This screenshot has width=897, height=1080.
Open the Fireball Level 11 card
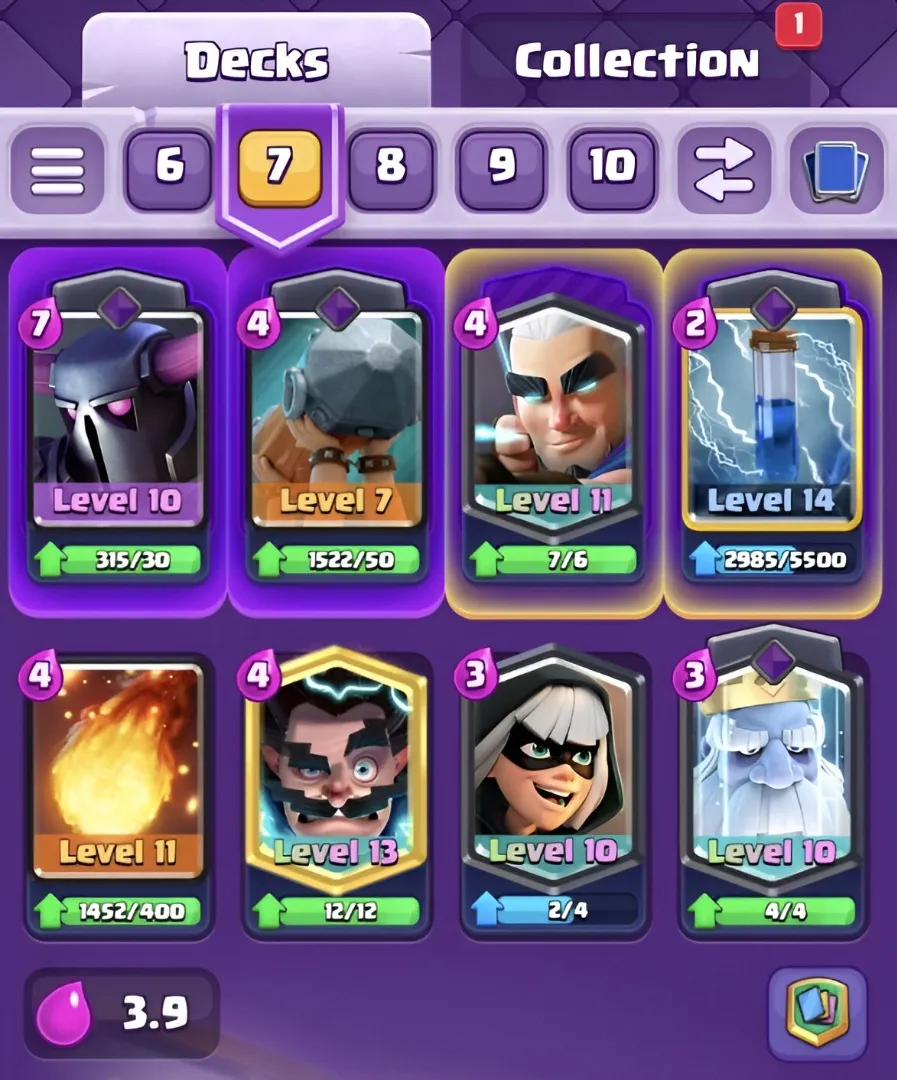[118, 770]
